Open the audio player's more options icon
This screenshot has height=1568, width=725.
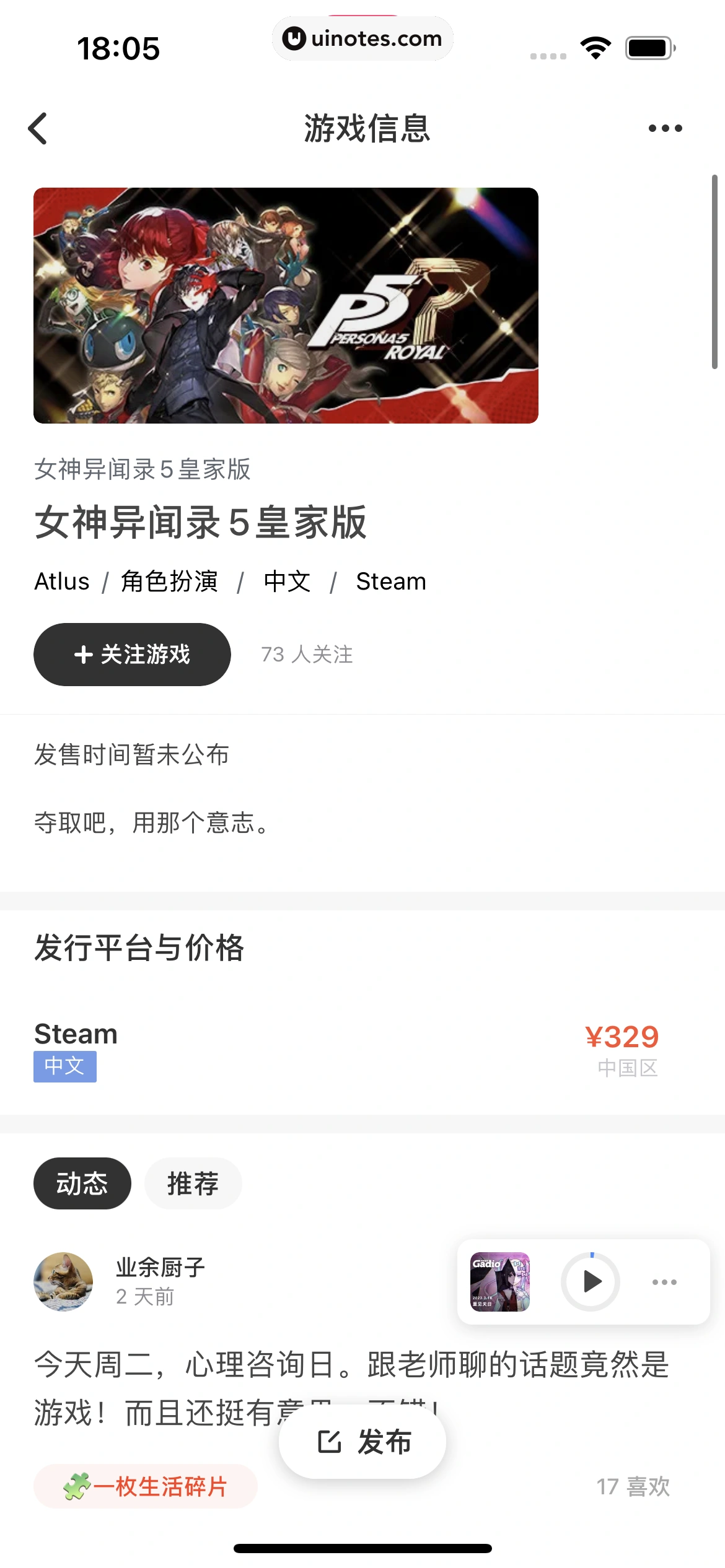pyautogui.click(x=665, y=1283)
